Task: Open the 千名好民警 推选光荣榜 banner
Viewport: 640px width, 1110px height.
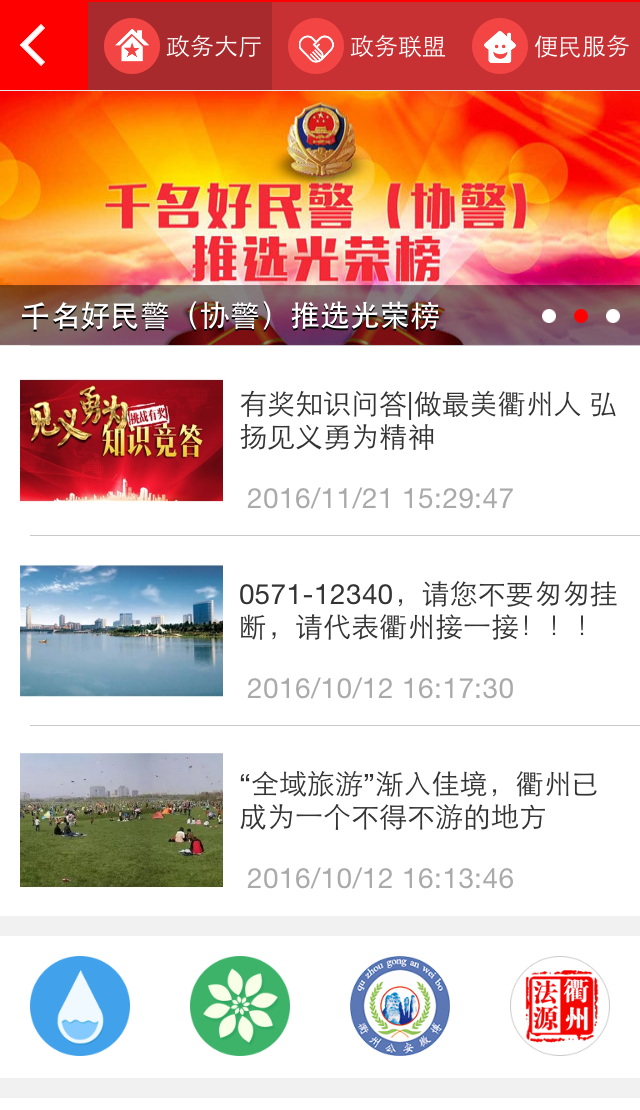Action: pos(320,215)
